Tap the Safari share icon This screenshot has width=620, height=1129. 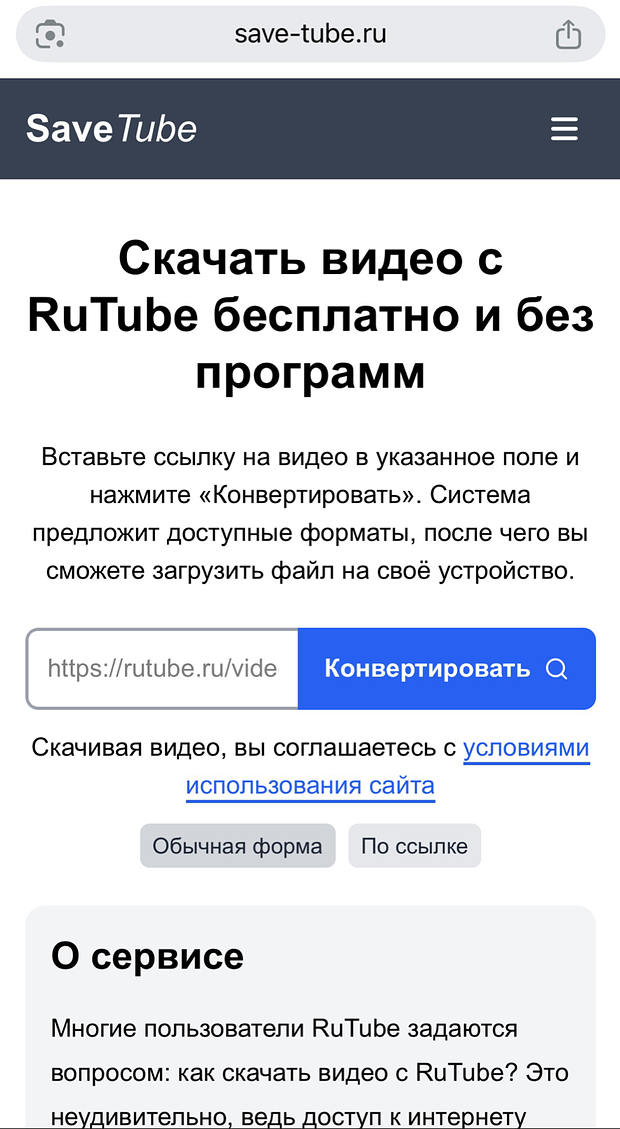[x=568, y=35]
